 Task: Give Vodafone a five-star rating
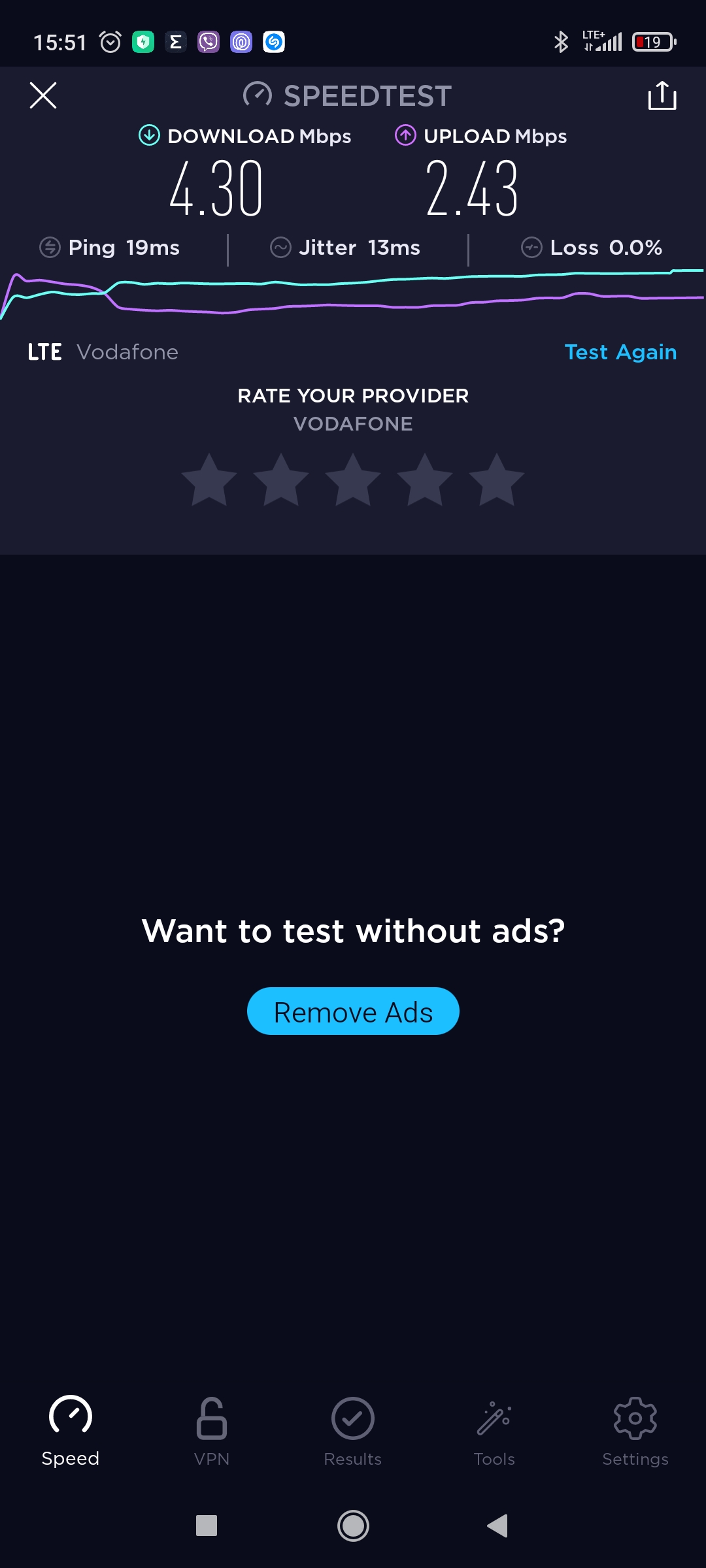(497, 482)
